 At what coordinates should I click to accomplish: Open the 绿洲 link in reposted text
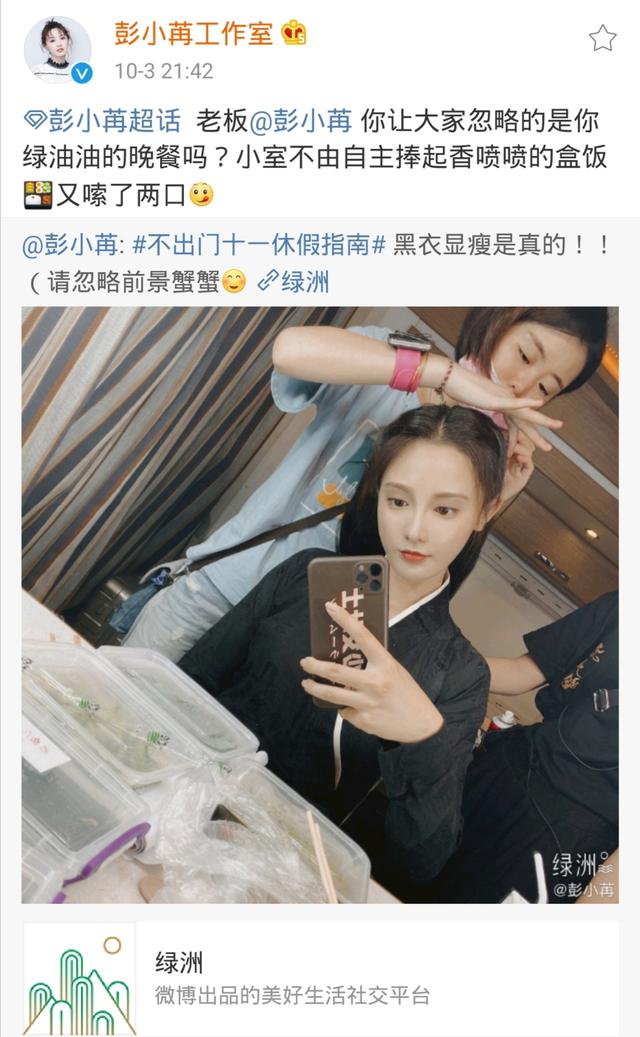pos(293,282)
